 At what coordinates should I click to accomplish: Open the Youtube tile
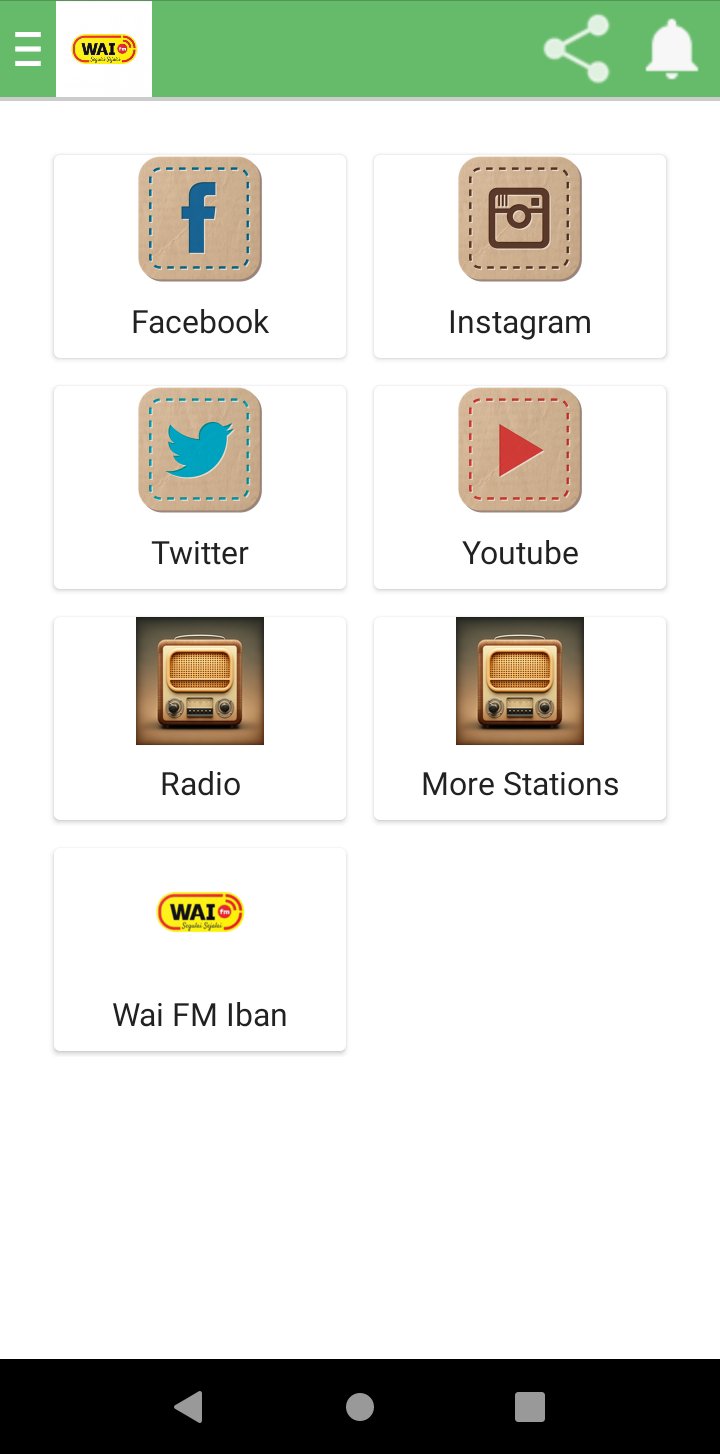(520, 487)
